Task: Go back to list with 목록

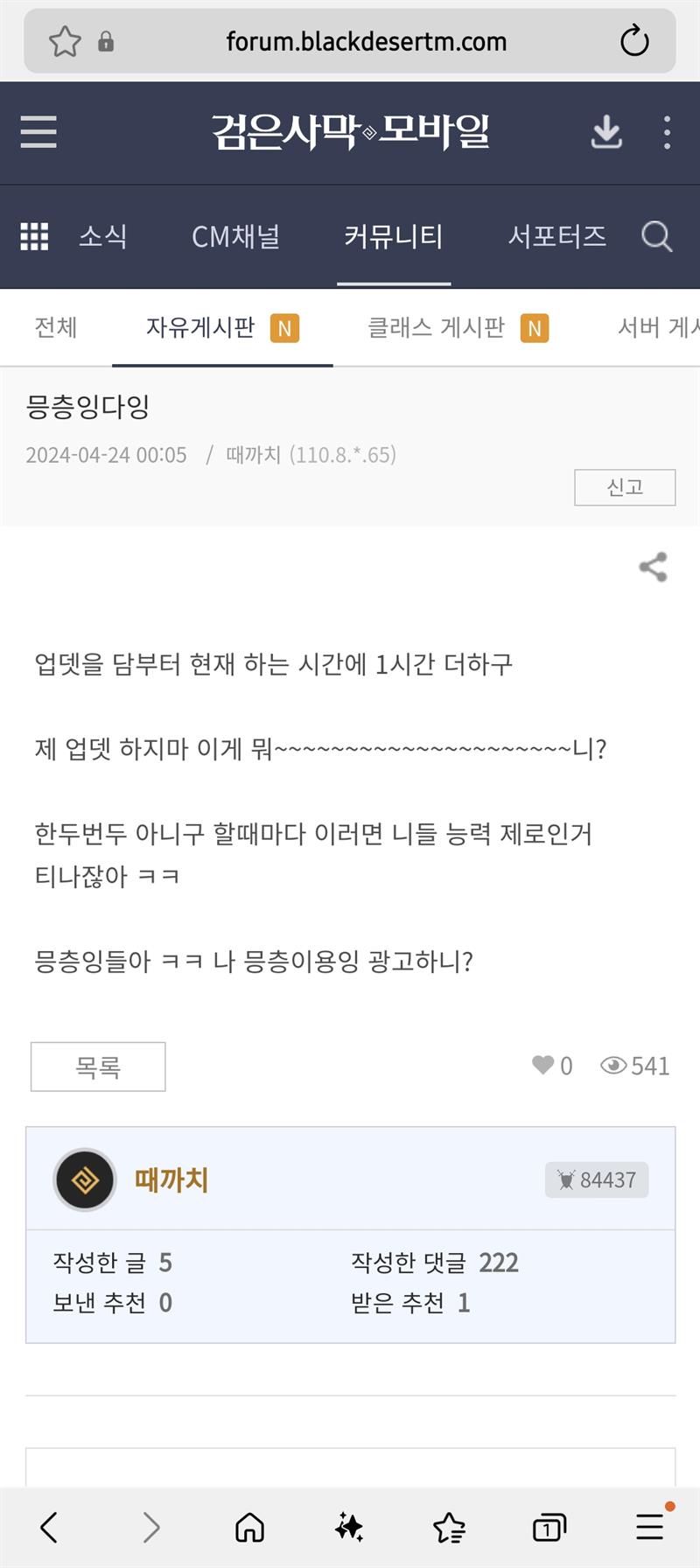Action: [x=98, y=1067]
